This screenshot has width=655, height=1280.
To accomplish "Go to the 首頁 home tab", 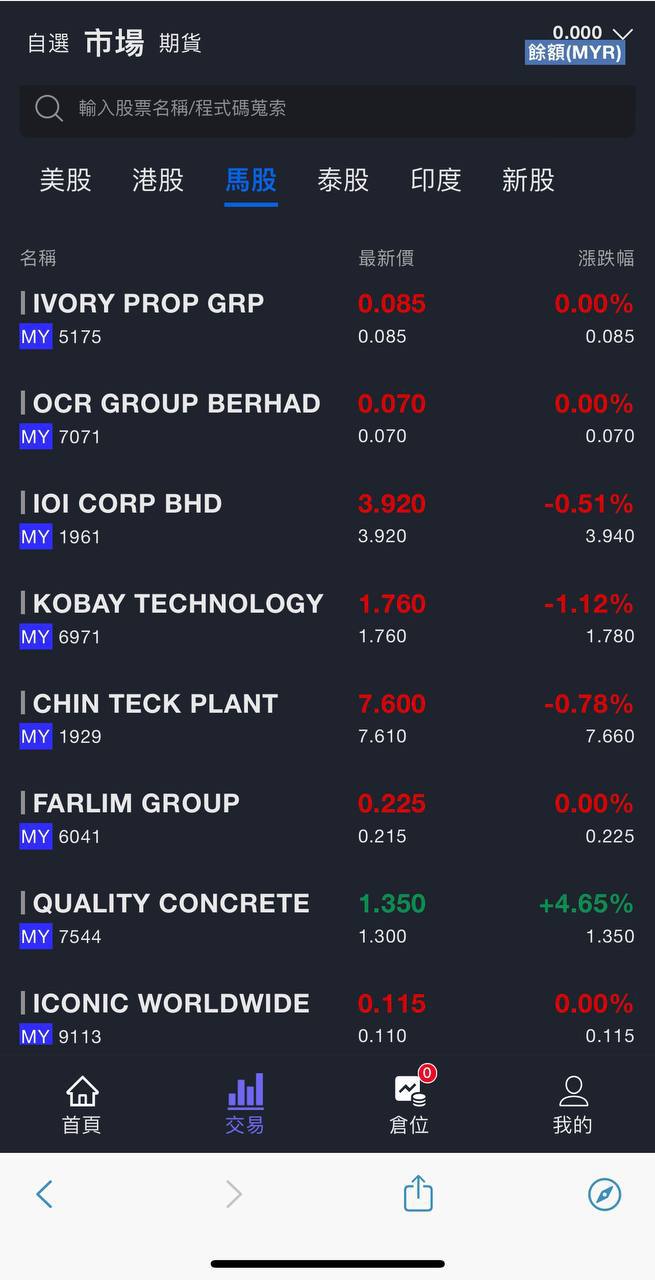I will (x=82, y=1104).
